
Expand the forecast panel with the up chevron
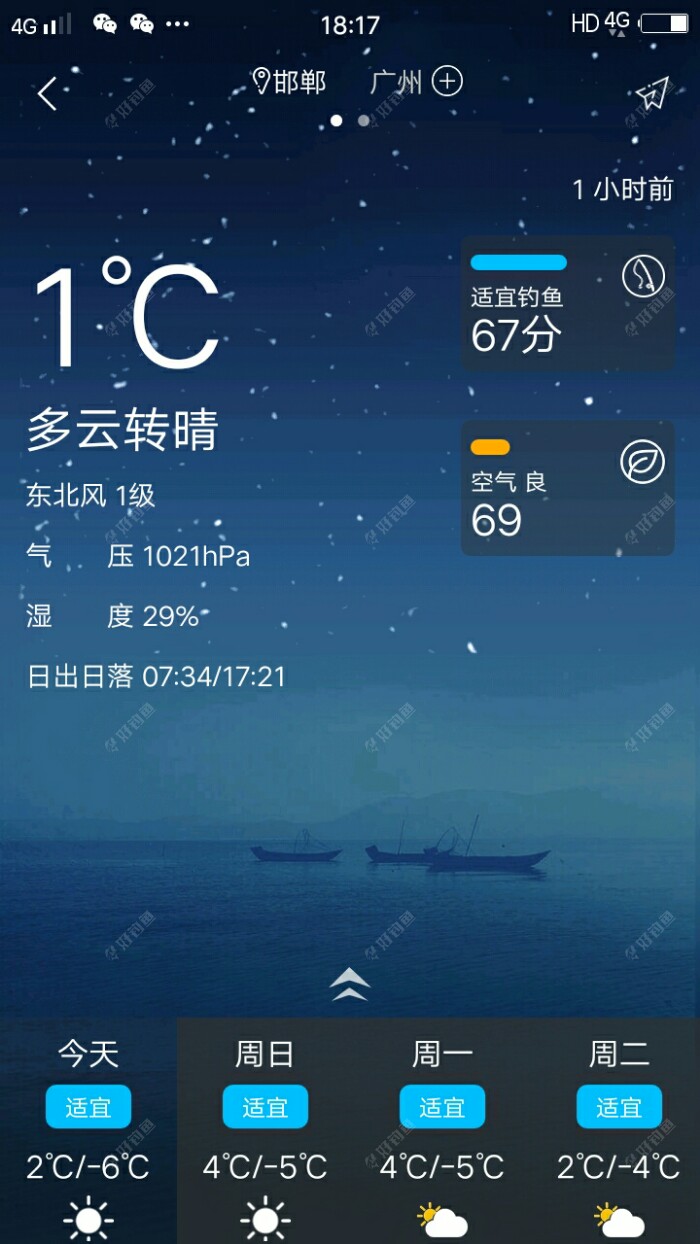point(349,984)
